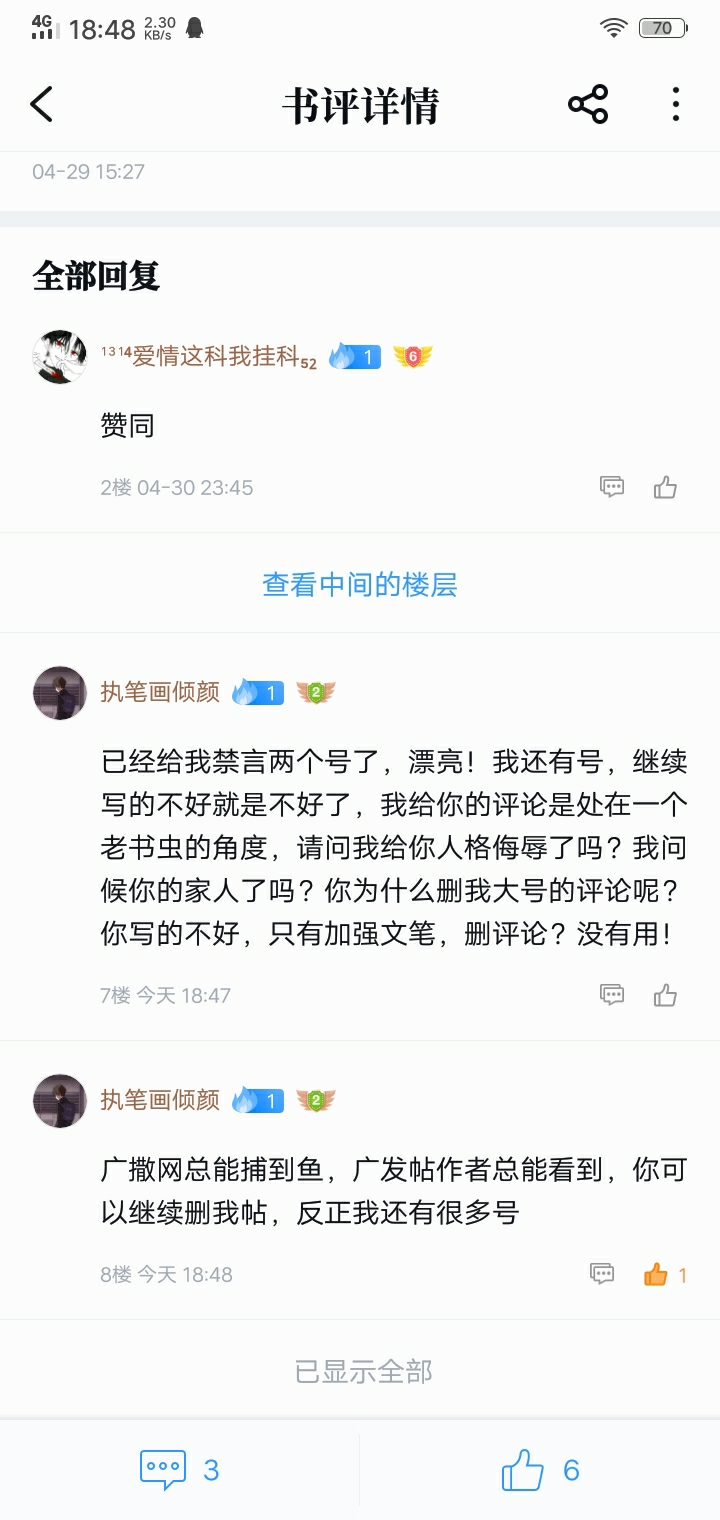Tap 查看中间的楼层 to expand replies
Image resolution: width=720 pixels, height=1520 pixels.
click(x=360, y=584)
